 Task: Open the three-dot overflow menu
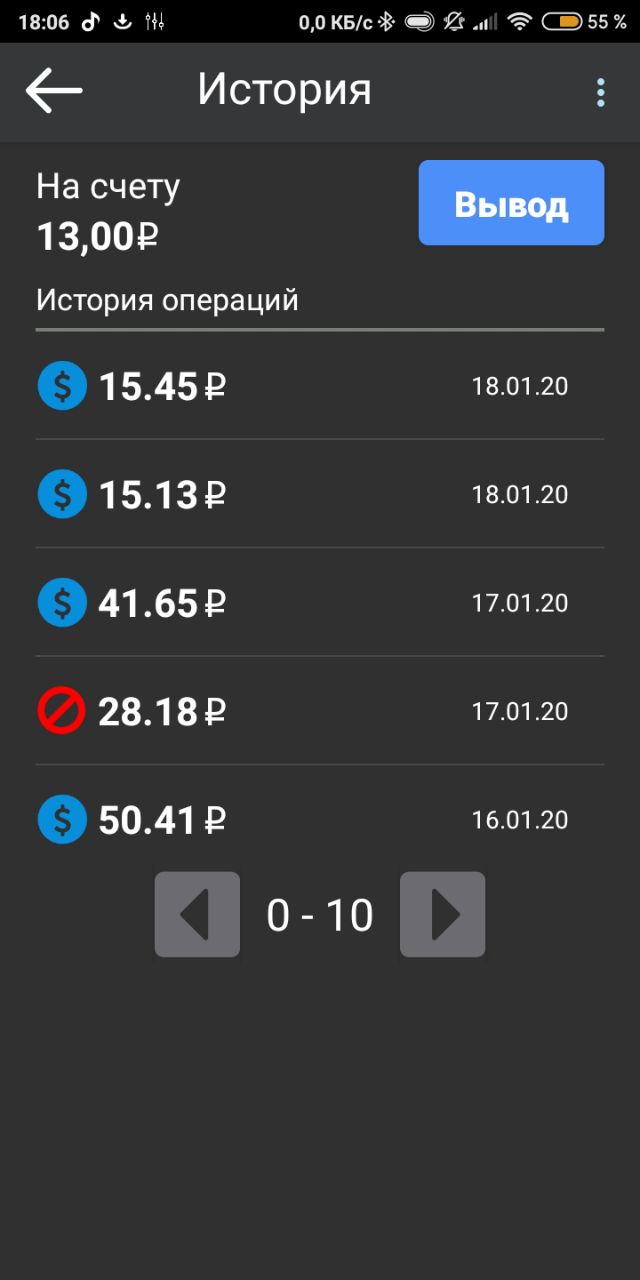600,92
